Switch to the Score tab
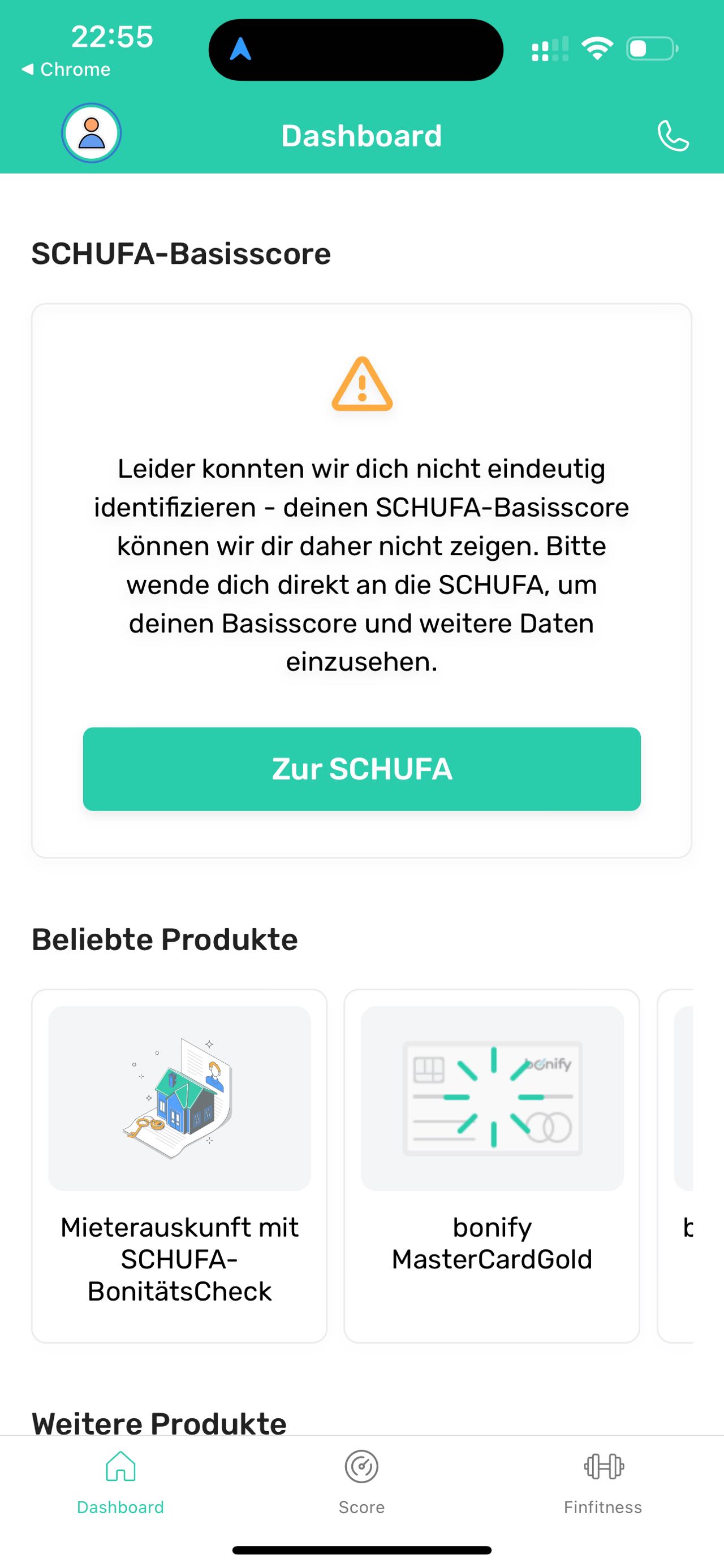This screenshot has height=1568, width=724. pyautogui.click(x=361, y=1480)
